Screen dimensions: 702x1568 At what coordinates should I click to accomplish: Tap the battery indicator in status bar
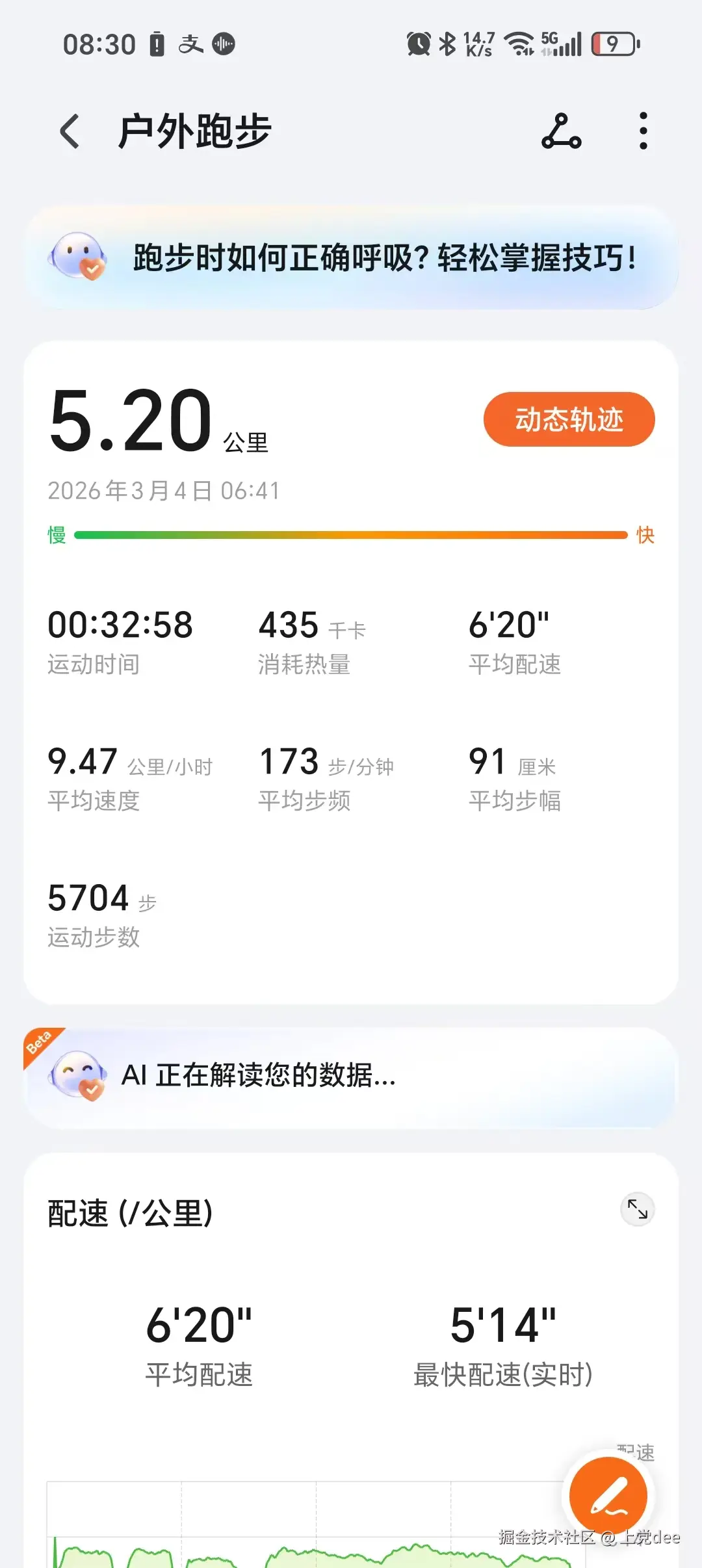[x=612, y=44]
